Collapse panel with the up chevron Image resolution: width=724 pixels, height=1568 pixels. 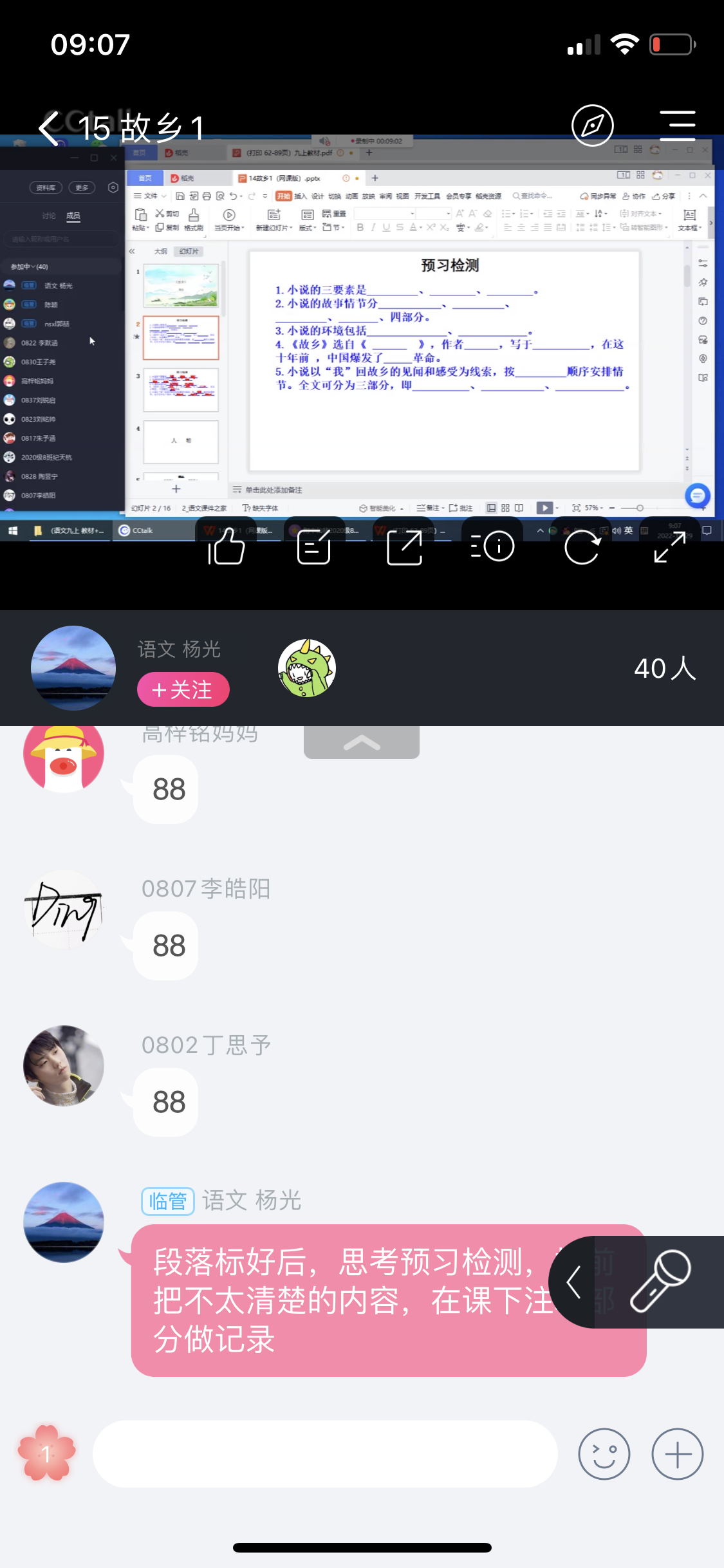coord(362,742)
